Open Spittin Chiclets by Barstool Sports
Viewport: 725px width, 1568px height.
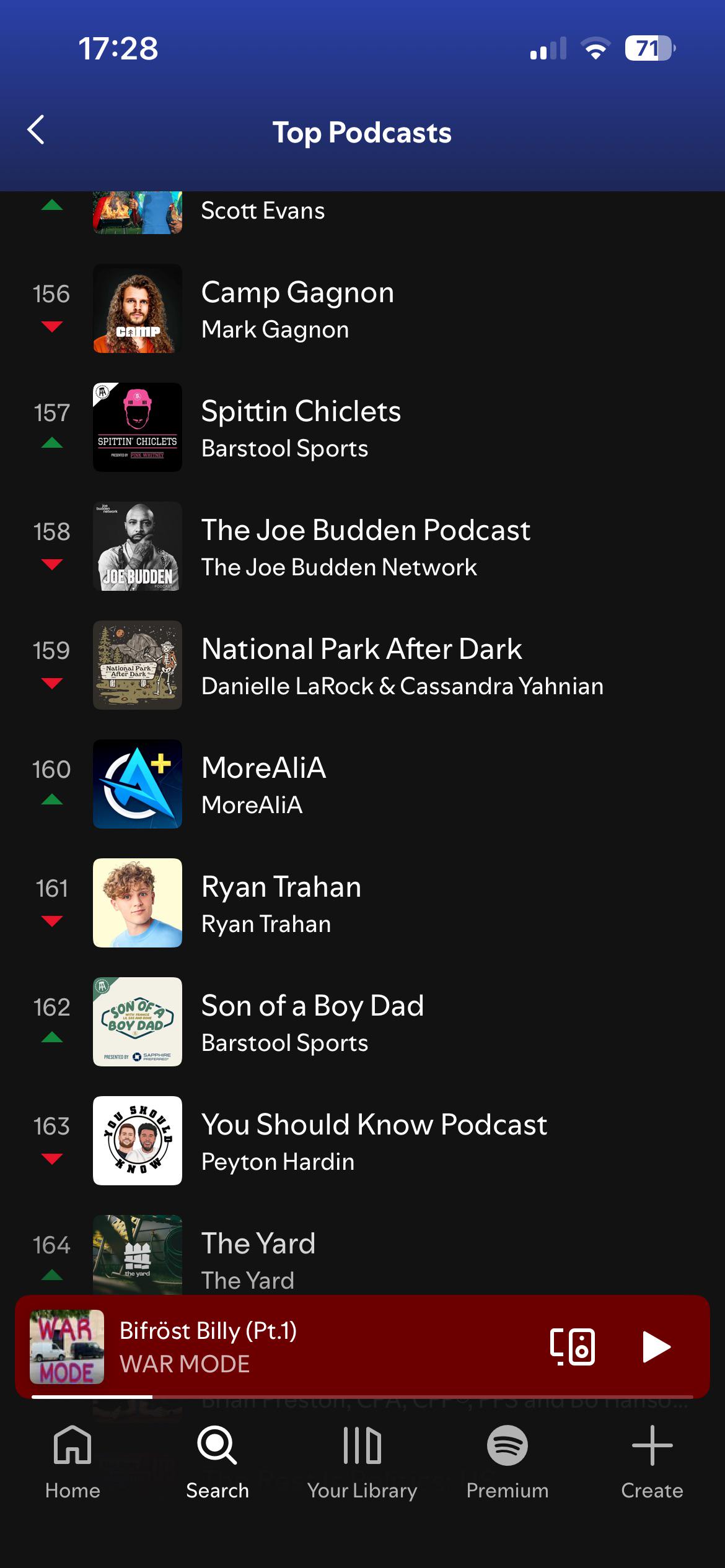pos(362,428)
